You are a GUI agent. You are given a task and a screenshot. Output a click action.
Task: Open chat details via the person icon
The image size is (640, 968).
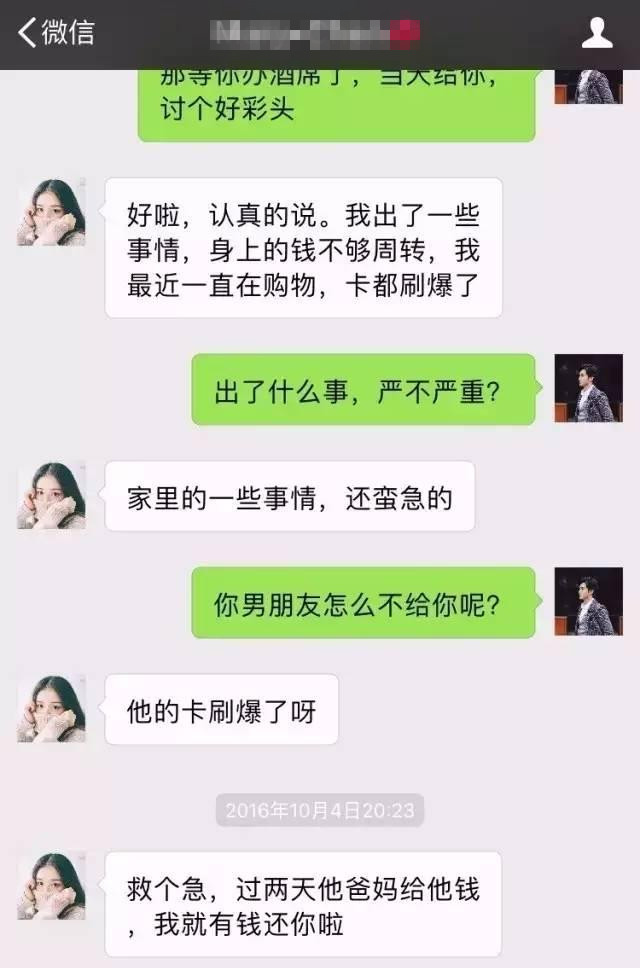597,33
